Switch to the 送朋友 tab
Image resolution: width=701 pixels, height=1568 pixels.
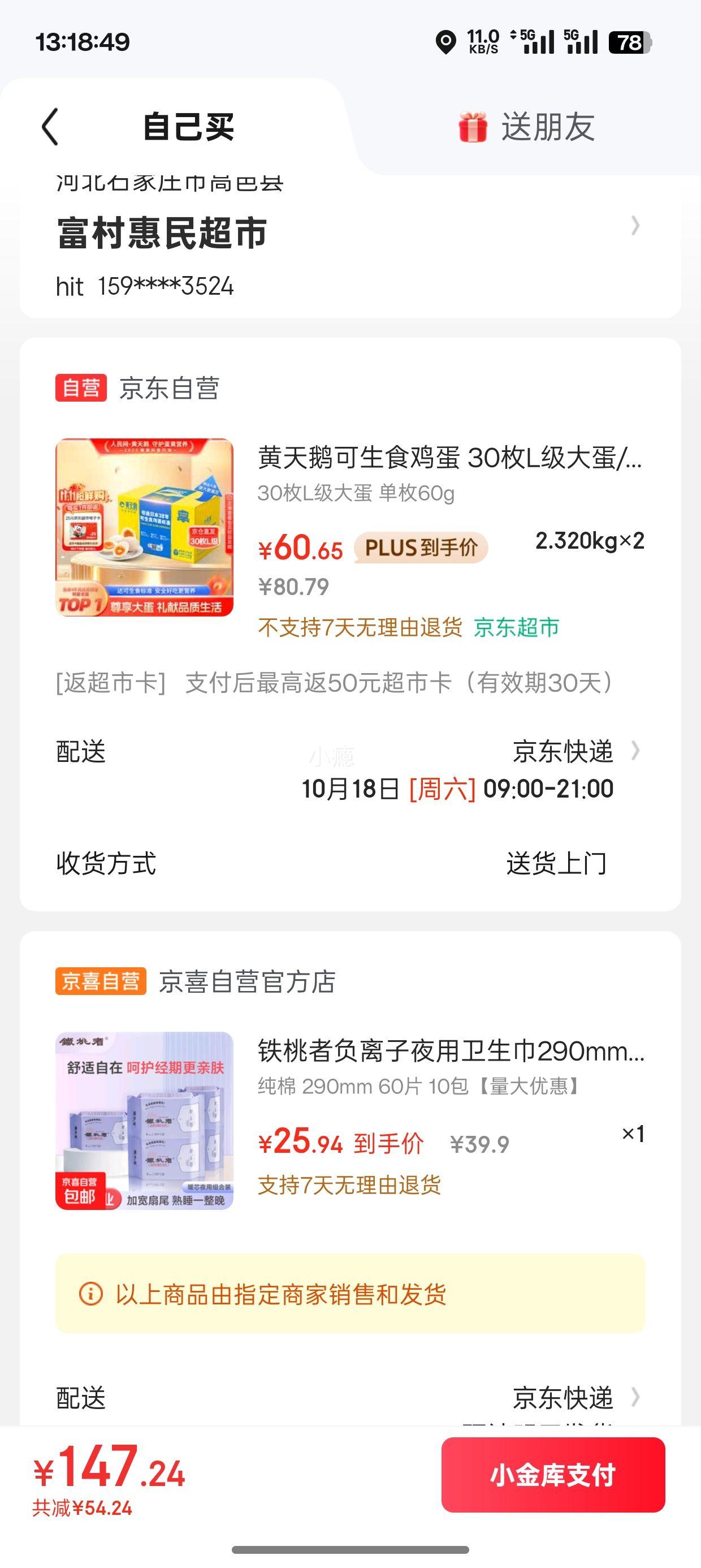[x=527, y=127]
